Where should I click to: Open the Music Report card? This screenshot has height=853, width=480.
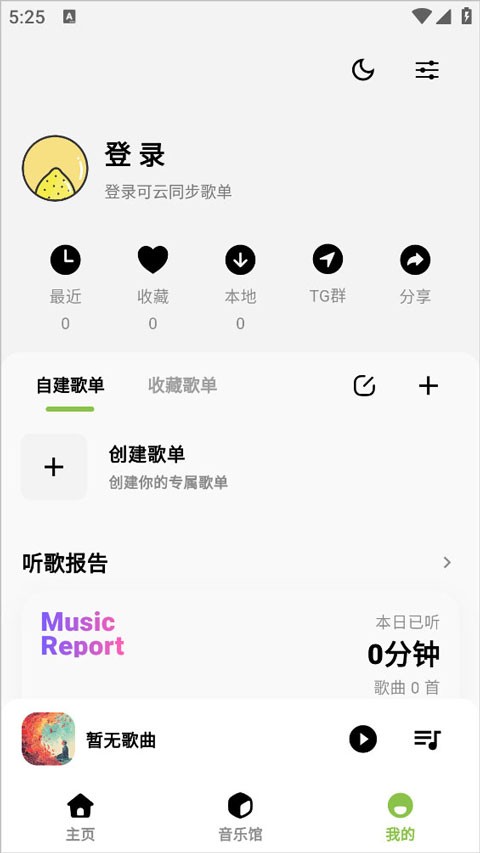click(x=240, y=645)
